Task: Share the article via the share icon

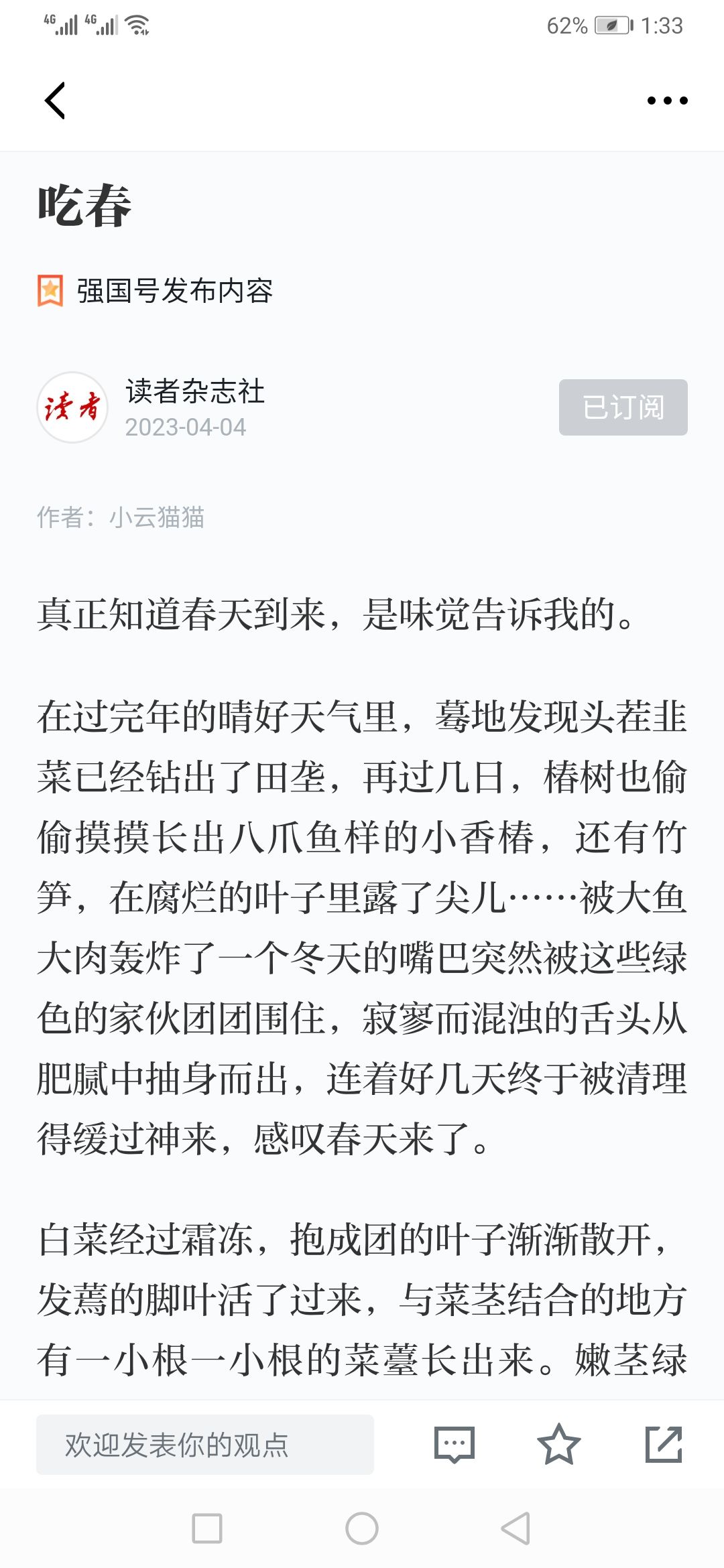Action: [x=664, y=1445]
